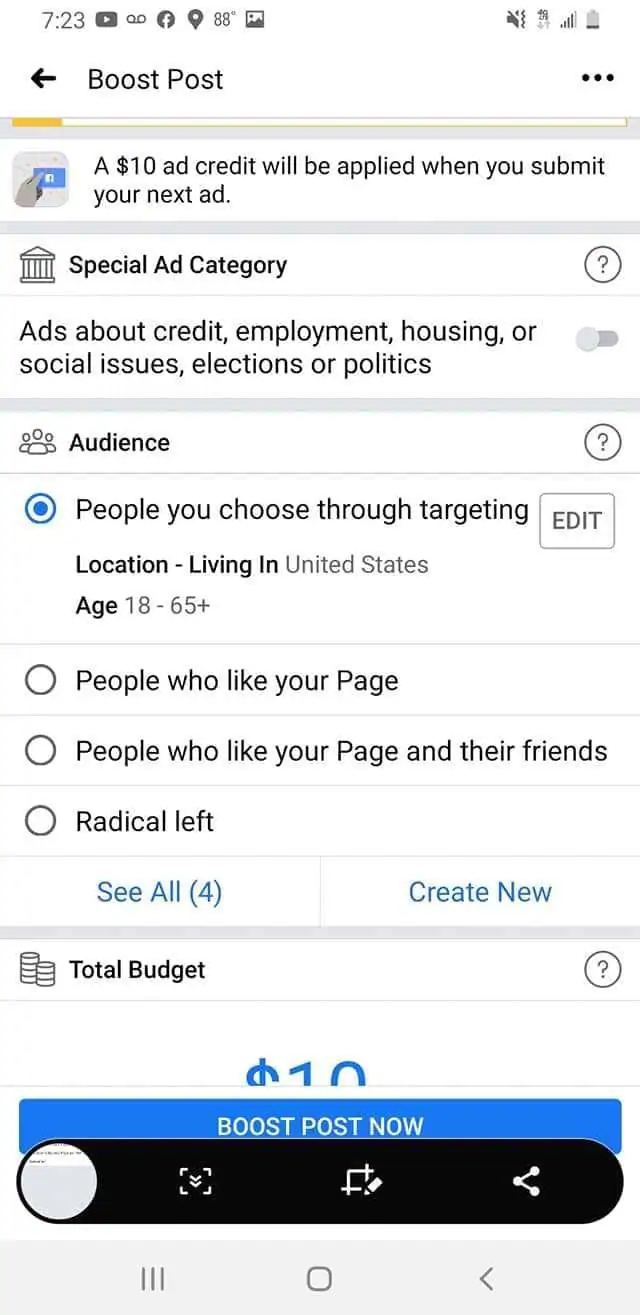This screenshot has height=1315, width=640.
Task: Open help for Audience section
Action: point(601,442)
